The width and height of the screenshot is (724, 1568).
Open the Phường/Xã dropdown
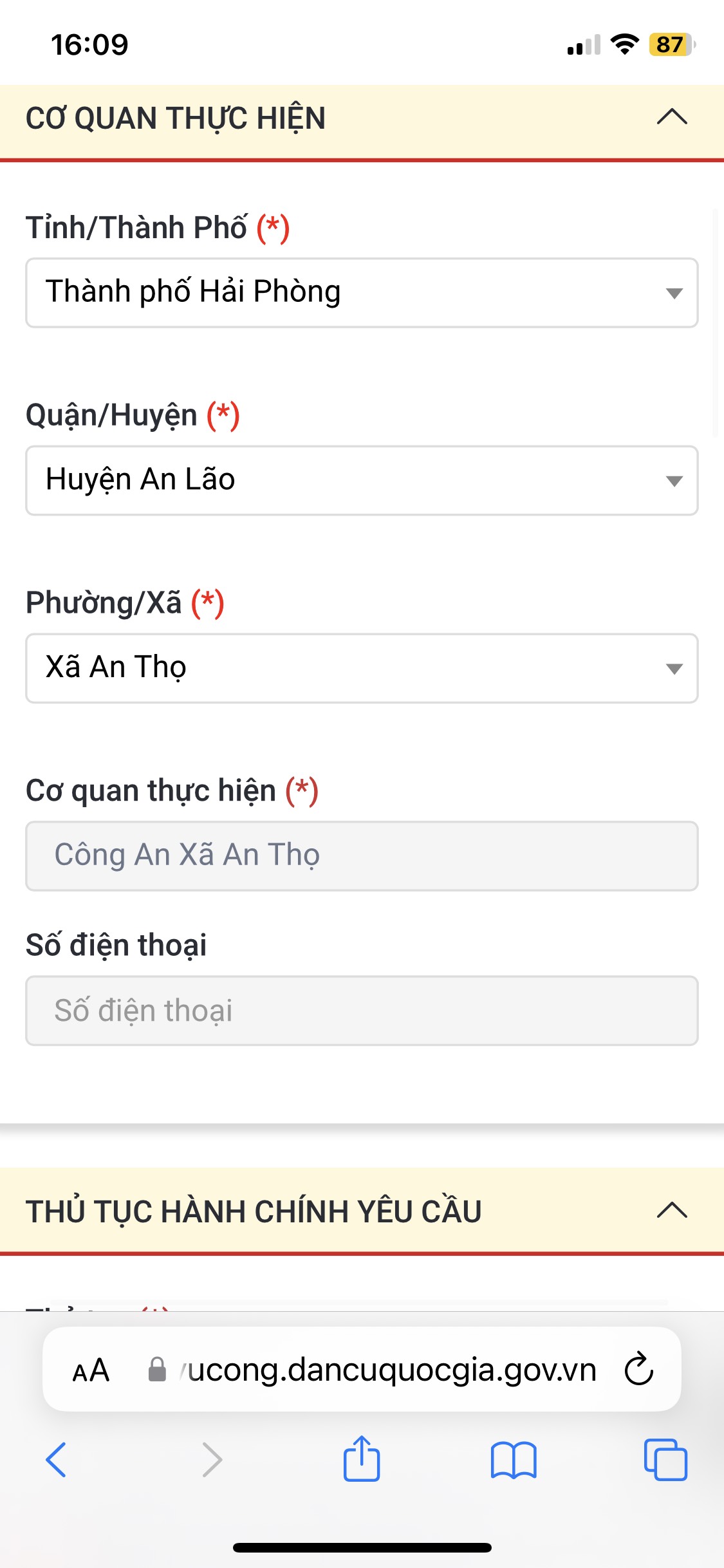pyautogui.click(x=362, y=668)
